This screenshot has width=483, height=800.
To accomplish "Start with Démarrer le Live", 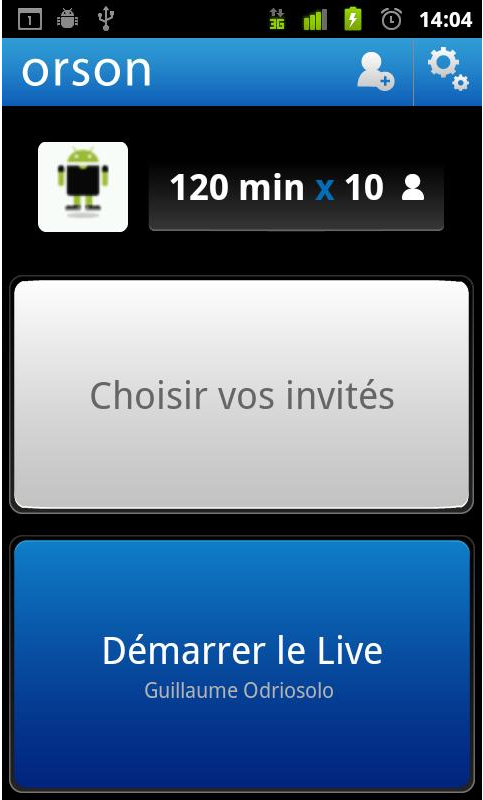I will [241, 664].
